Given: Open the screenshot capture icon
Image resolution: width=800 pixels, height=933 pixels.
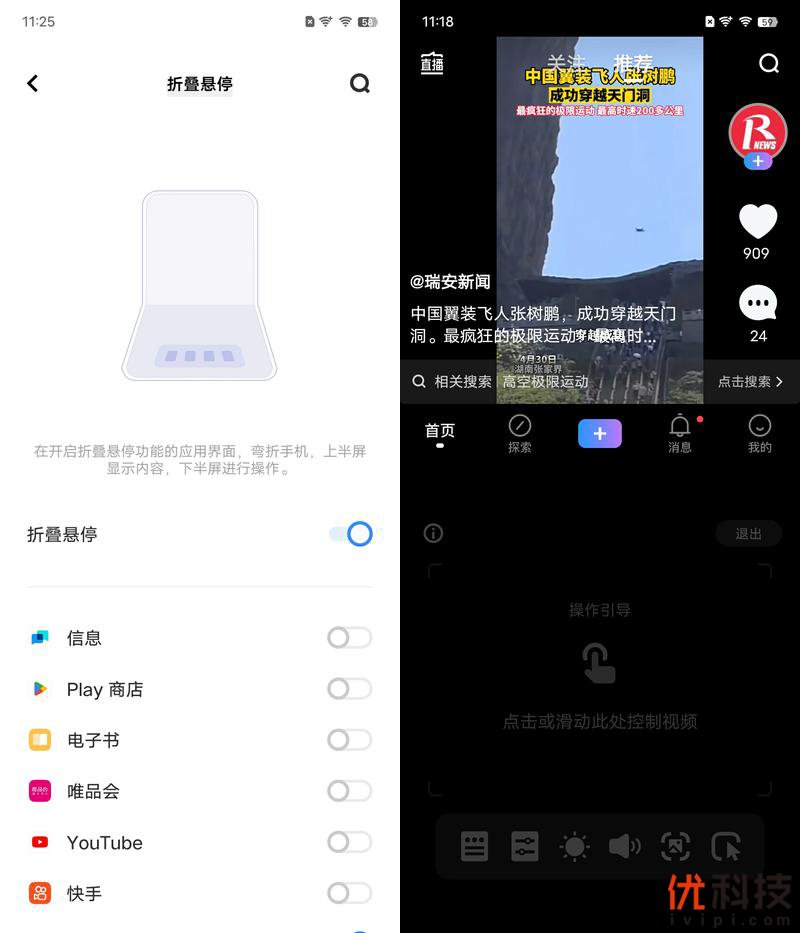Looking at the screenshot, I should coord(676,846).
